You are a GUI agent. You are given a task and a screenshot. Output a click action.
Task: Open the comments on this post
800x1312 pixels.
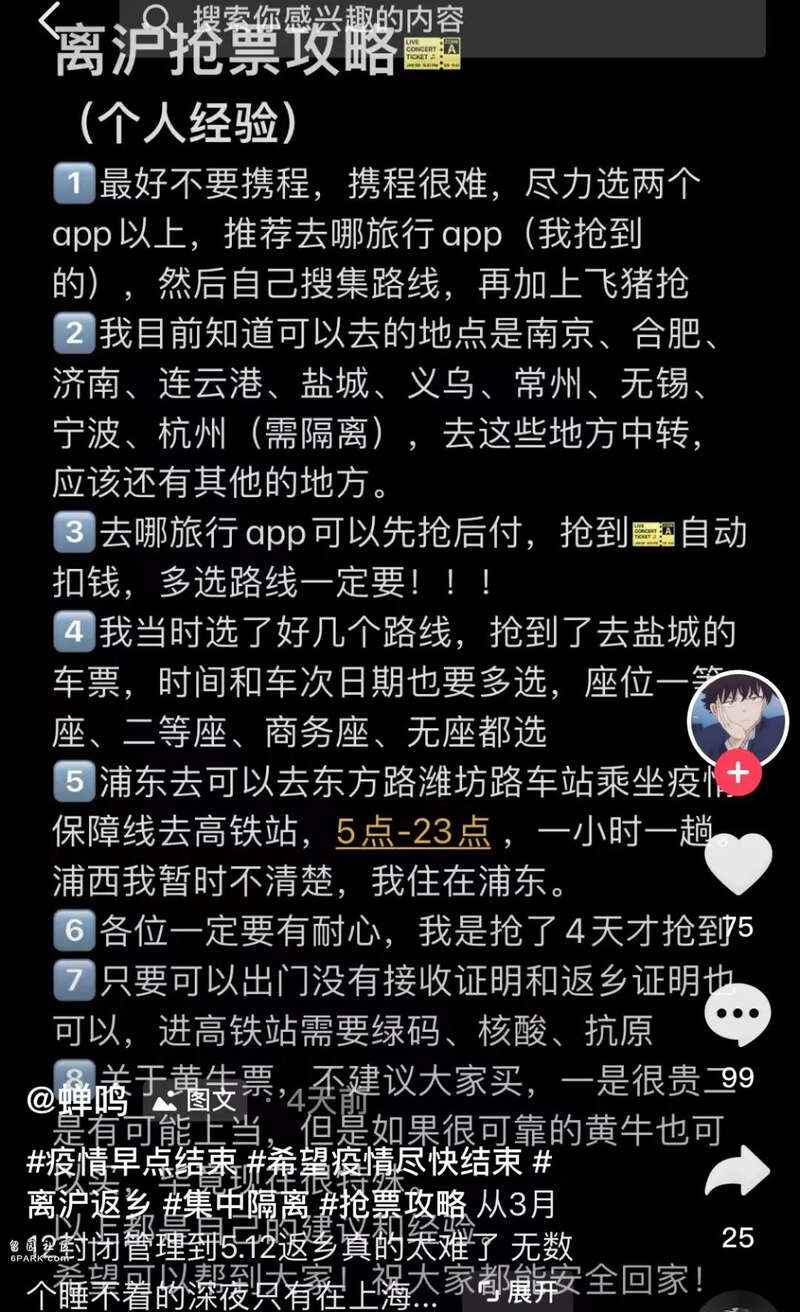pyautogui.click(x=738, y=1014)
